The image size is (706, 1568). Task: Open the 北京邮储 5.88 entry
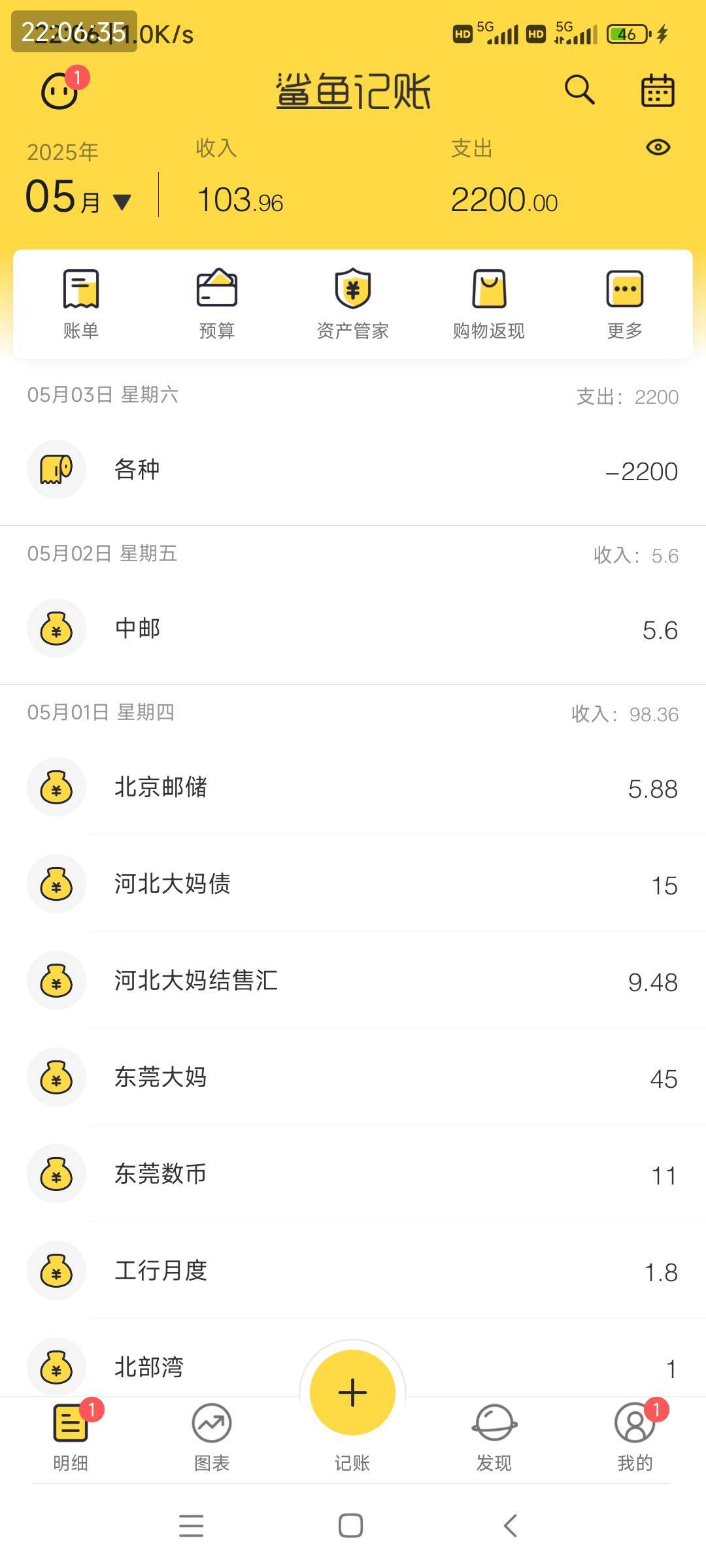353,787
